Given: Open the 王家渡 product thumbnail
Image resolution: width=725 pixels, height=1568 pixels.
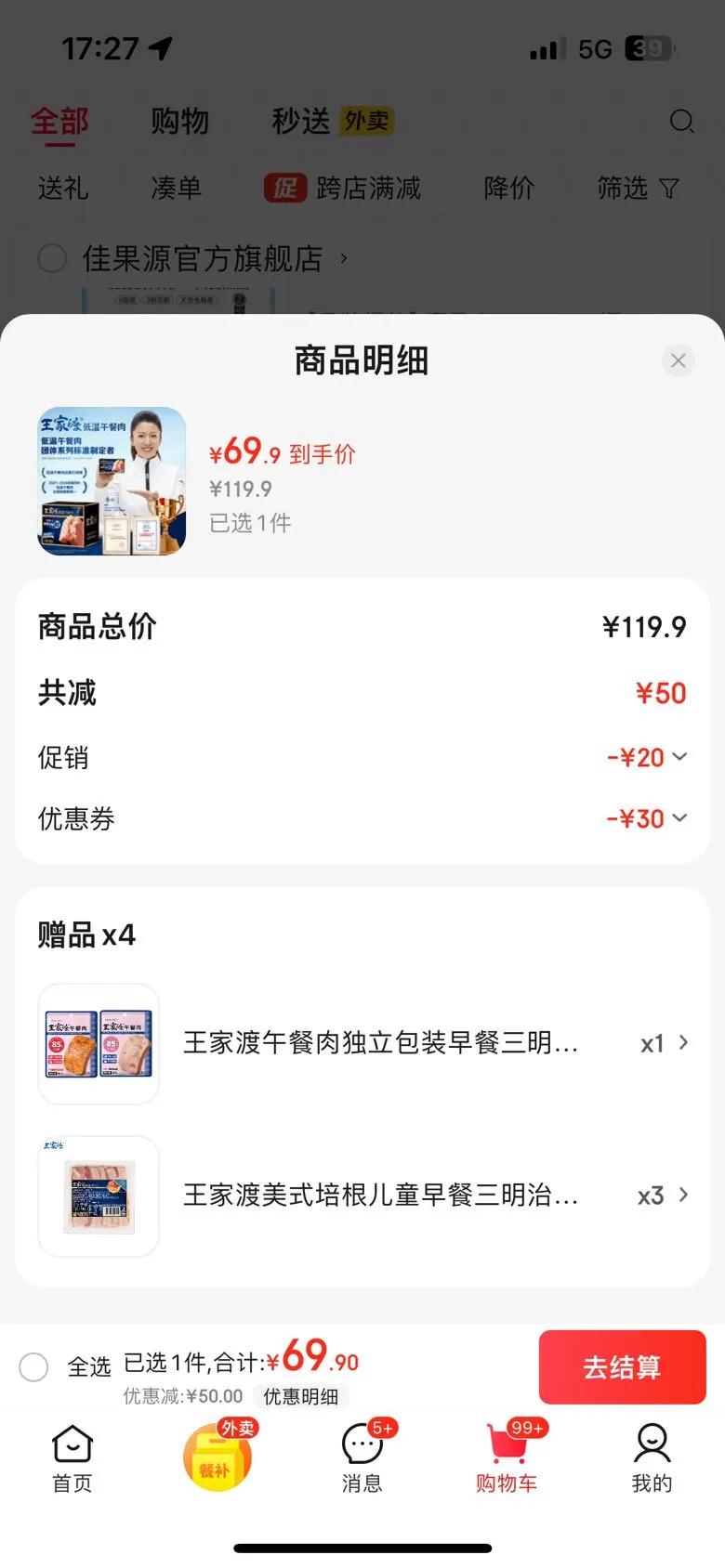Looking at the screenshot, I should click(112, 481).
